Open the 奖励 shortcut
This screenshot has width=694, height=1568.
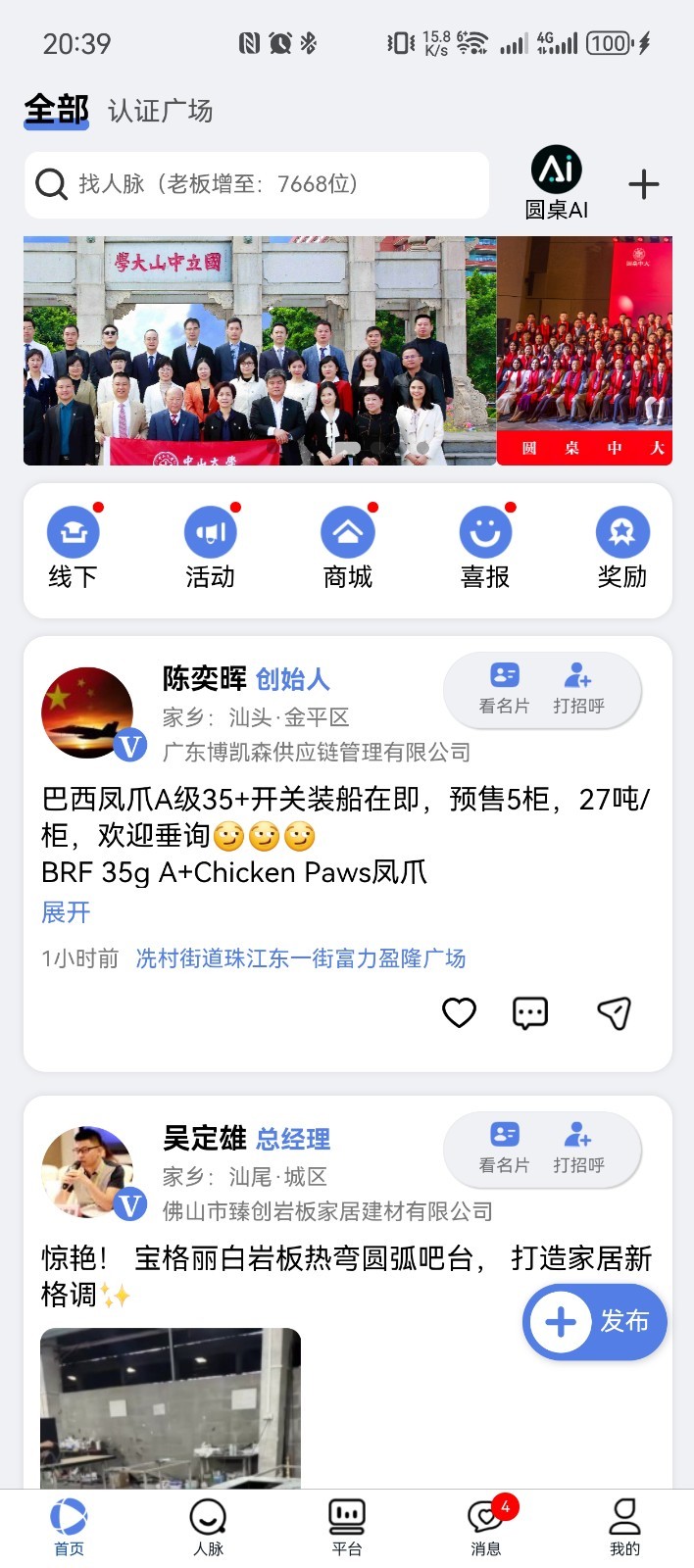[622, 548]
